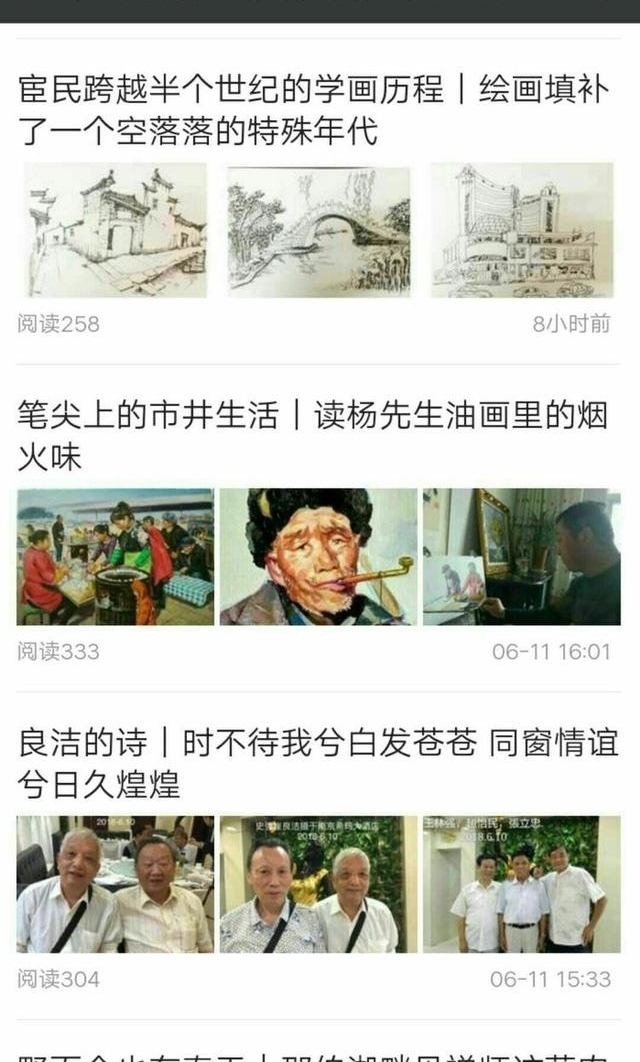Open article 笔尖上的市井生活
640x1062 pixels.
(x=313, y=436)
